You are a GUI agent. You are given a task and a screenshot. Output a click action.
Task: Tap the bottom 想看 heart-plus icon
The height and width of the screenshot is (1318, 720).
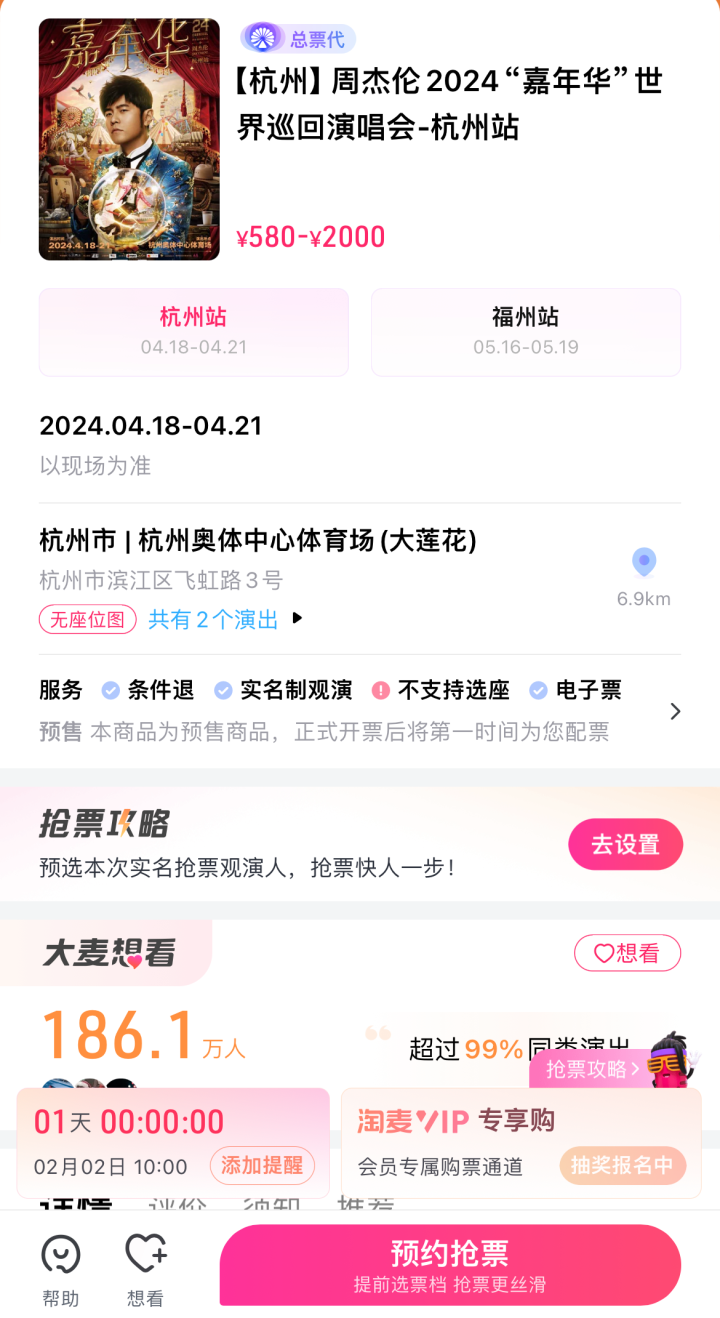pyautogui.click(x=145, y=1270)
